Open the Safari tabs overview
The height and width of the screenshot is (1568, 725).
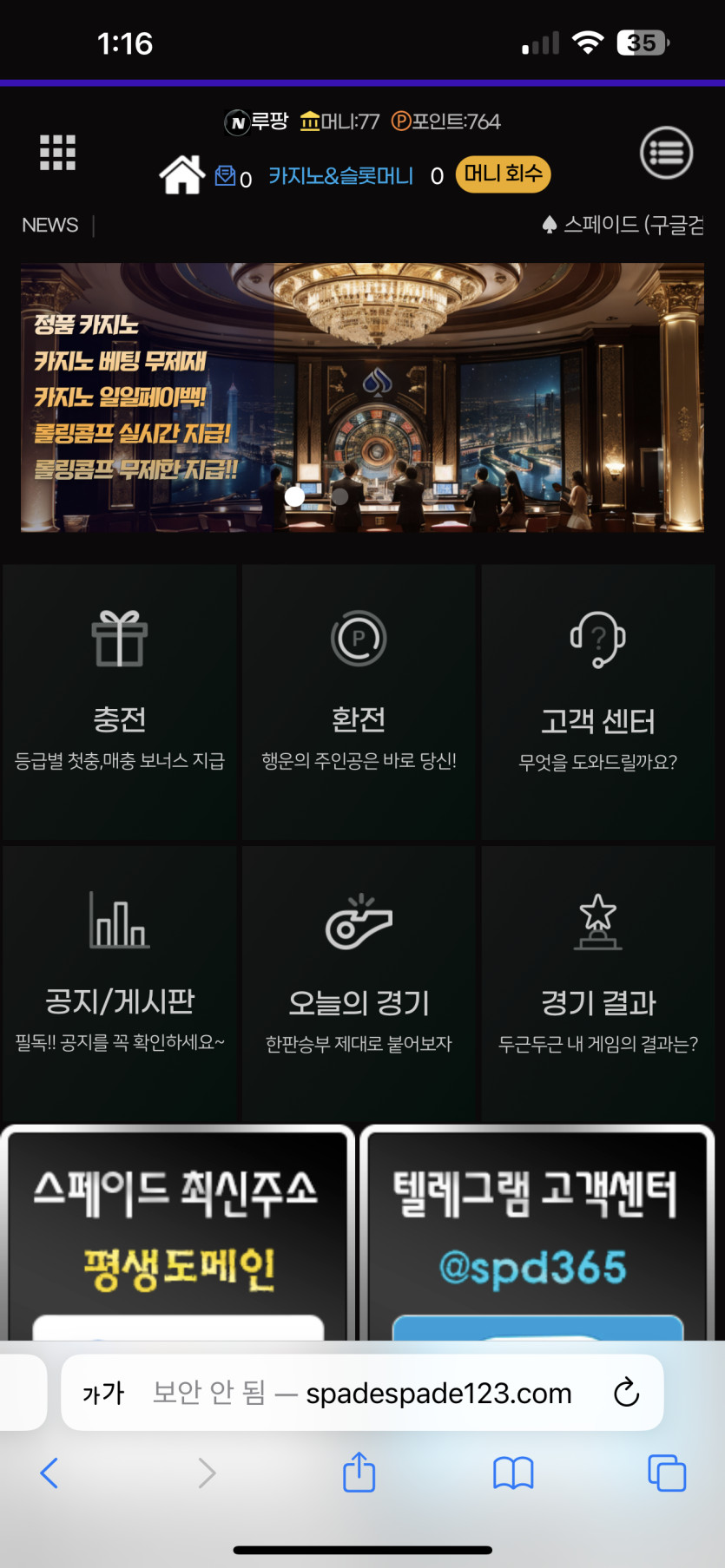tap(666, 1473)
